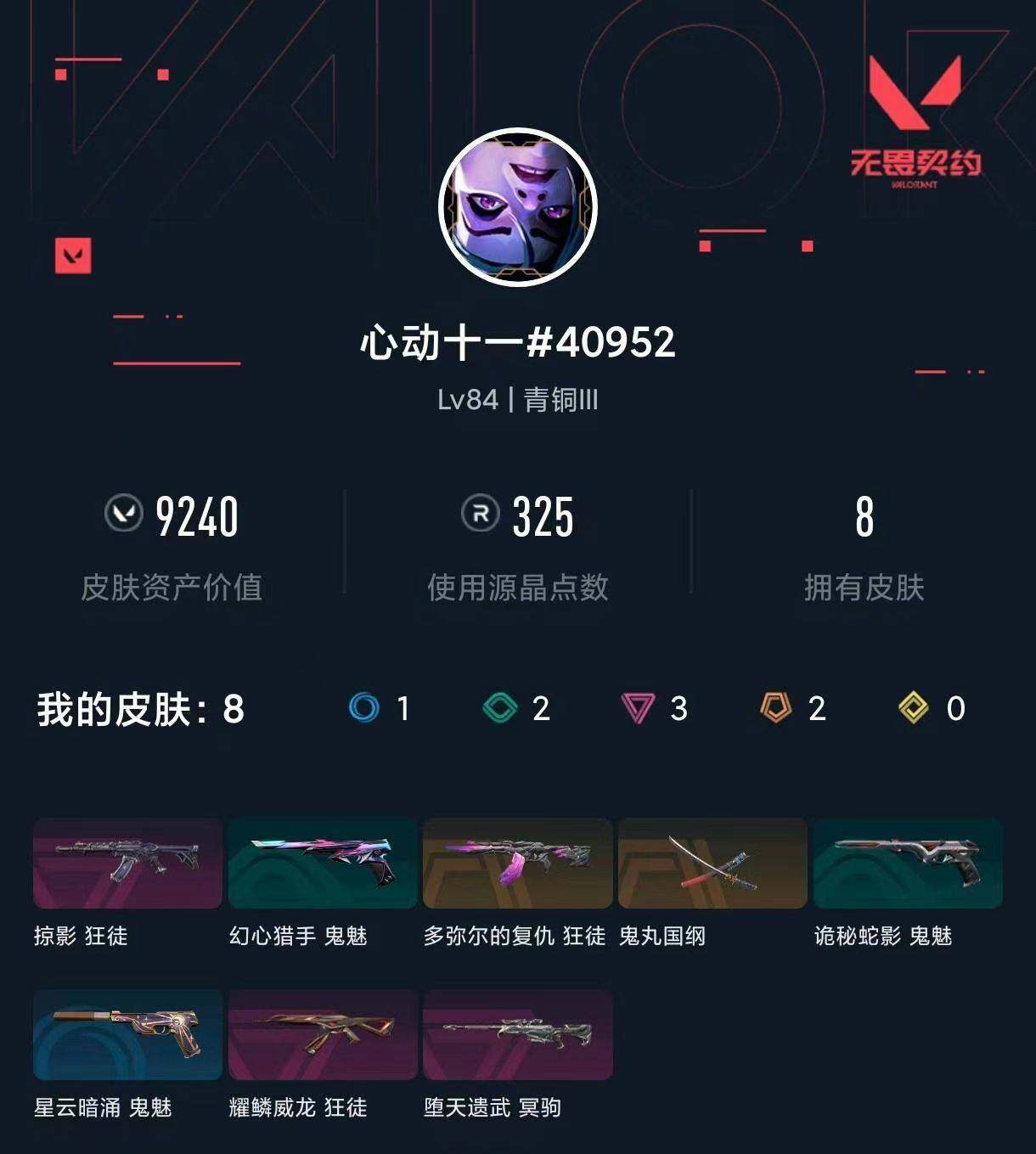
Task: Open the 鬼丸国纲 katana skin thumbnail
Action: (x=713, y=864)
